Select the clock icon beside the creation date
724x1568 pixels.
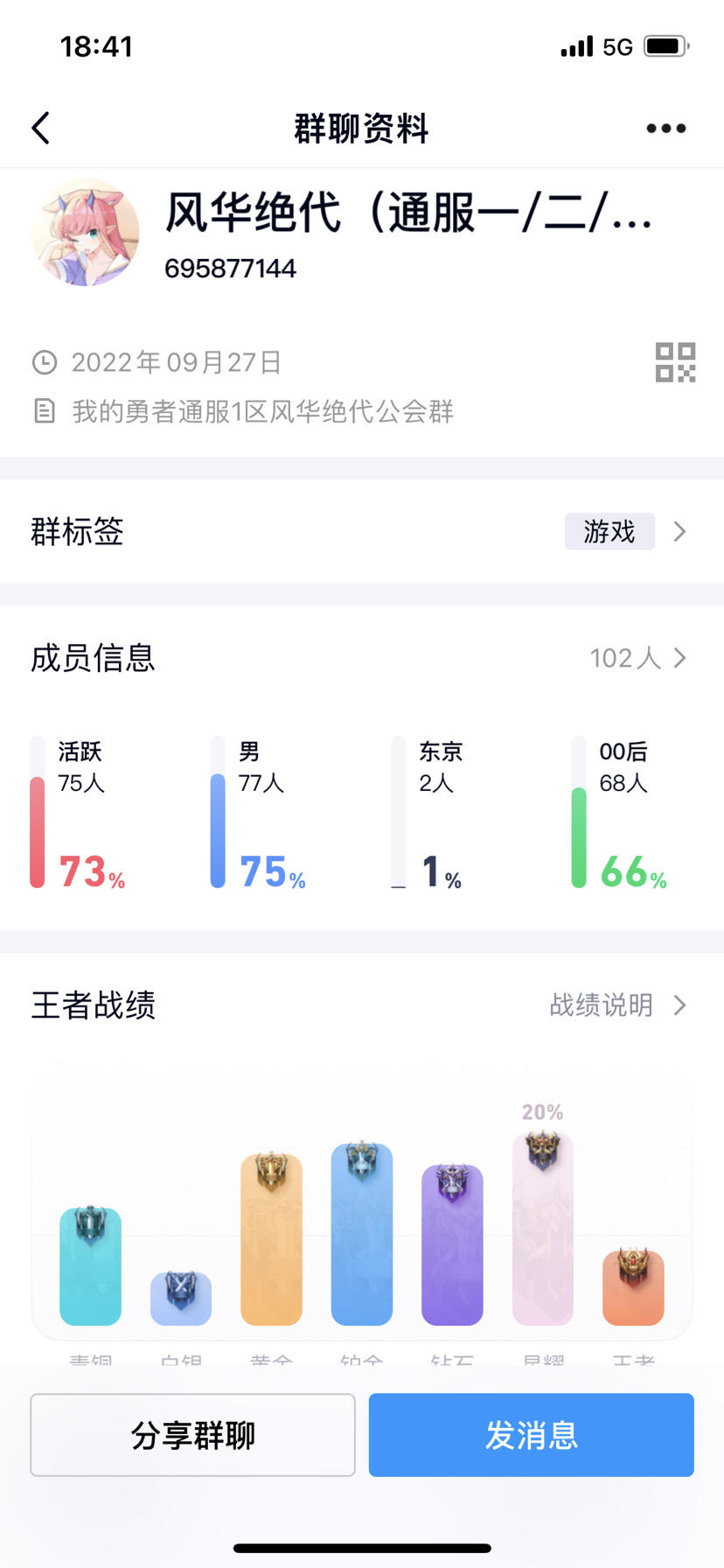(45, 362)
